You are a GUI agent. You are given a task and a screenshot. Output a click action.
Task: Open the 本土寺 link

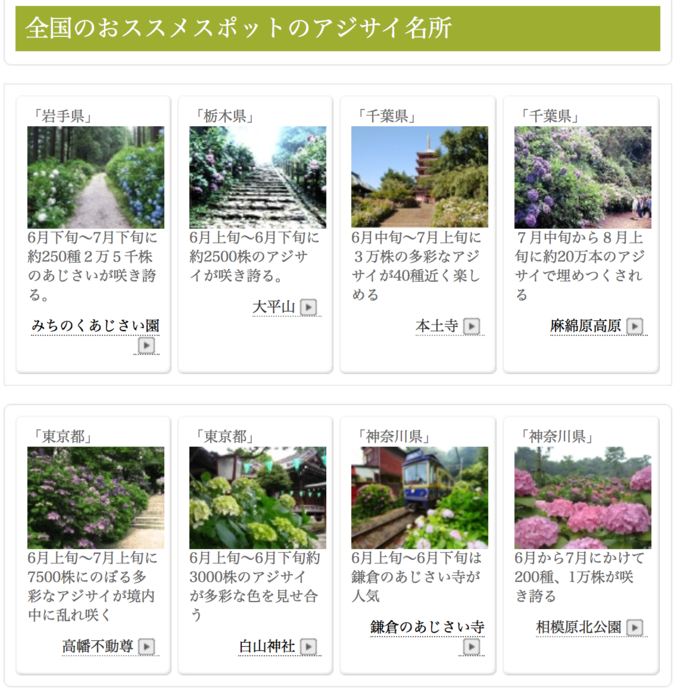coord(437,326)
